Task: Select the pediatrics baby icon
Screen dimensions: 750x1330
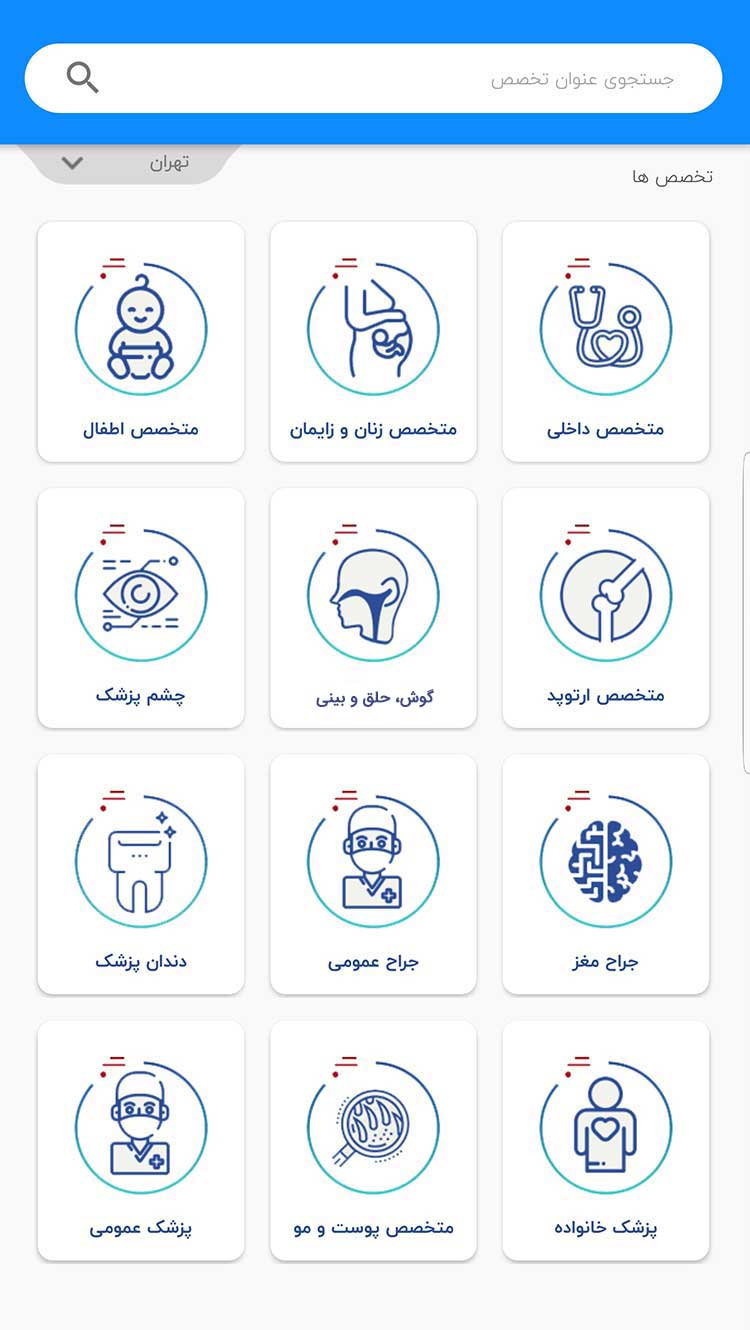Action: click(140, 327)
